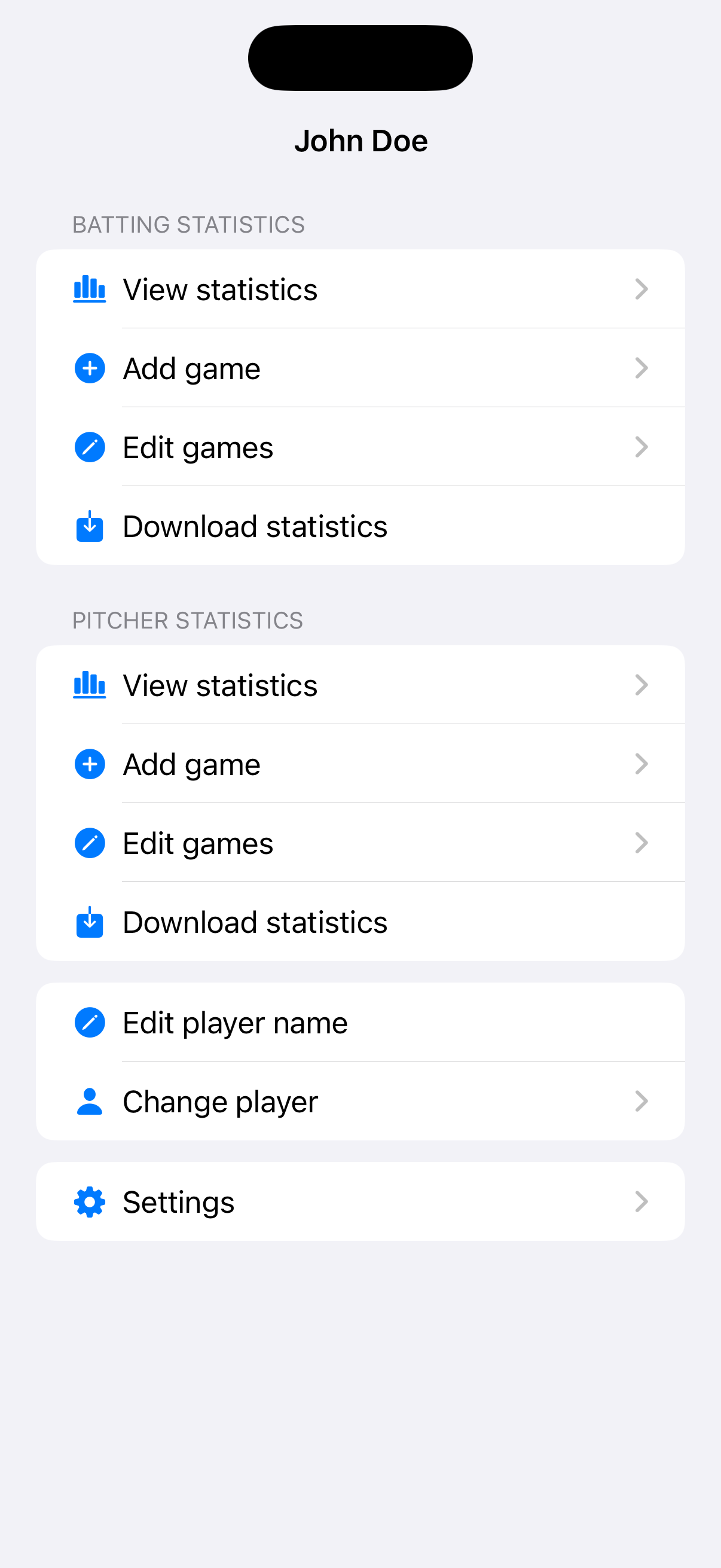Select the BATTING STATISTICS section header
The image size is (721, 1568).
point(188,225)
